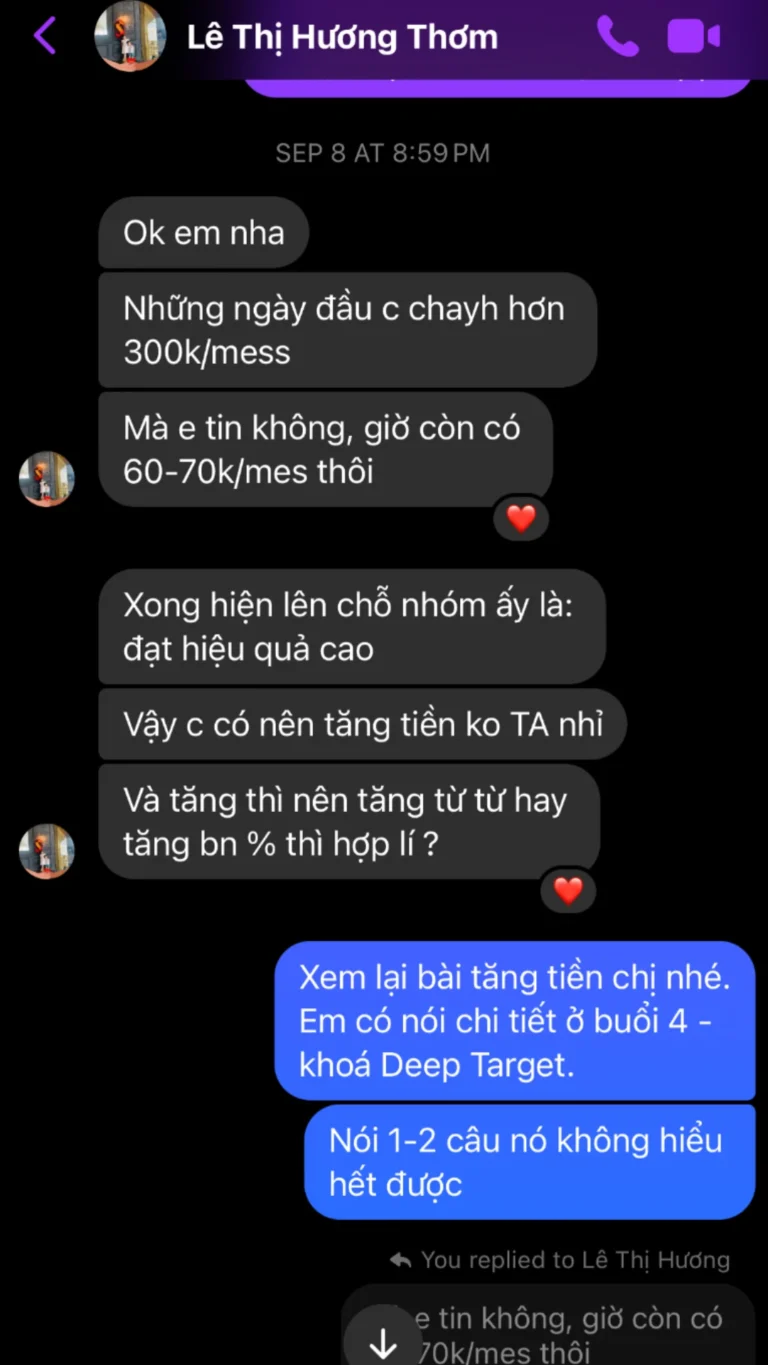The width and height of the screenshot is (768, 1365).
Task: Open the conversation header with contact name
Action: [x=340, y=38]
